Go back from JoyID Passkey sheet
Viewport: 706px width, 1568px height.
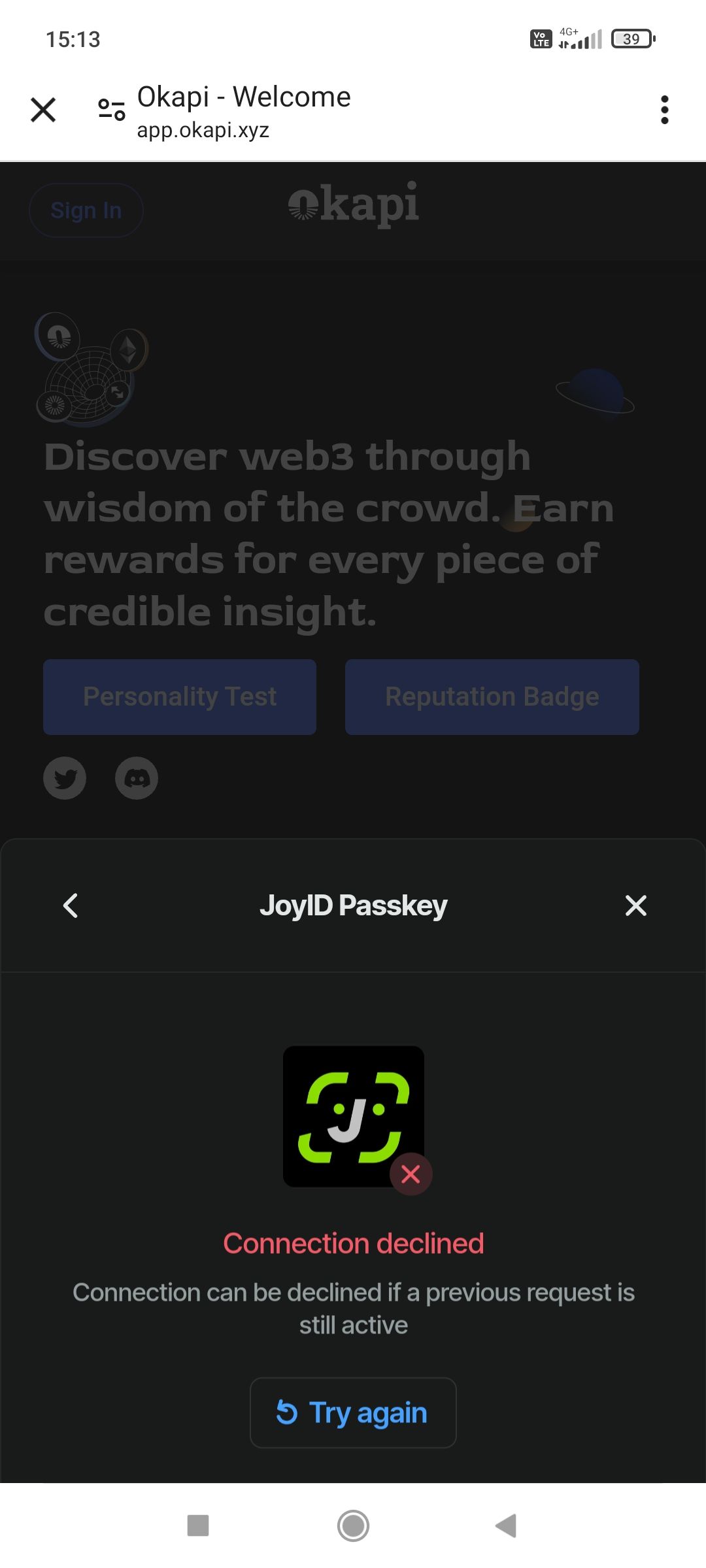coord(71,906)
